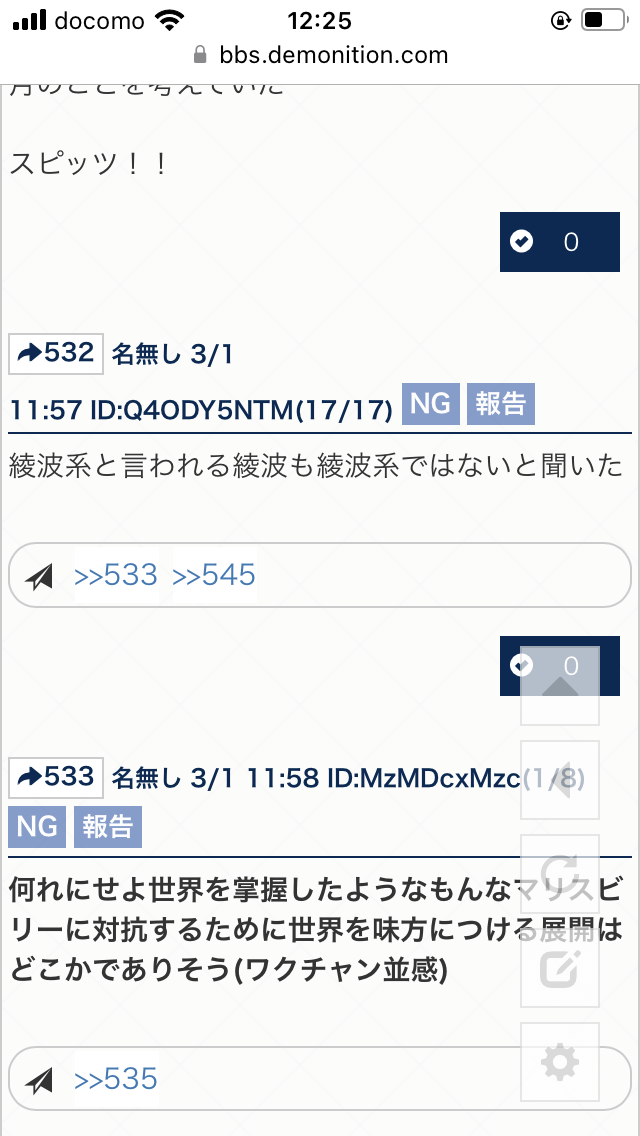Tap the bbs.demonition.com address bar
Viewport: 640px width, 1136px height.
point(320,55)
